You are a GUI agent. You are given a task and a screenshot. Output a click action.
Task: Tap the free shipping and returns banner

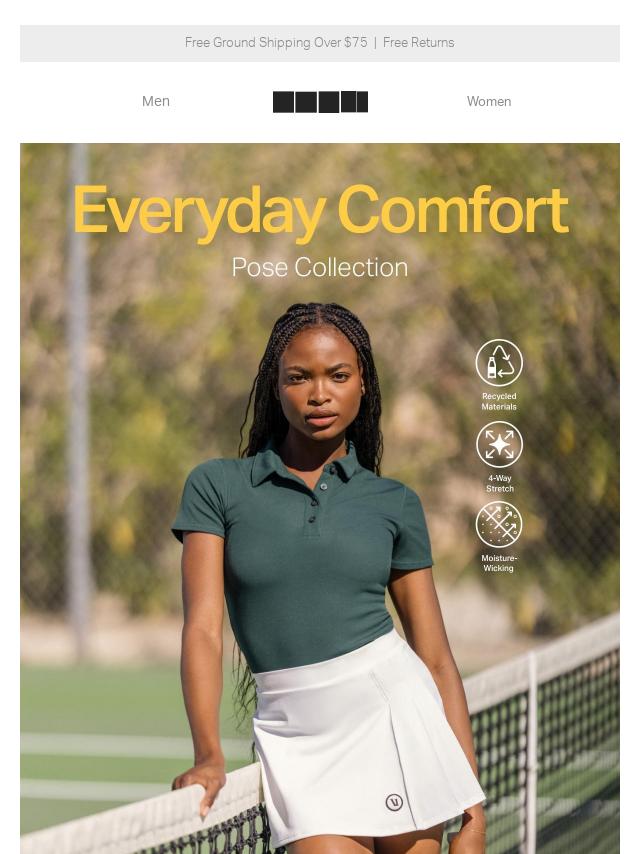[319, 43]
